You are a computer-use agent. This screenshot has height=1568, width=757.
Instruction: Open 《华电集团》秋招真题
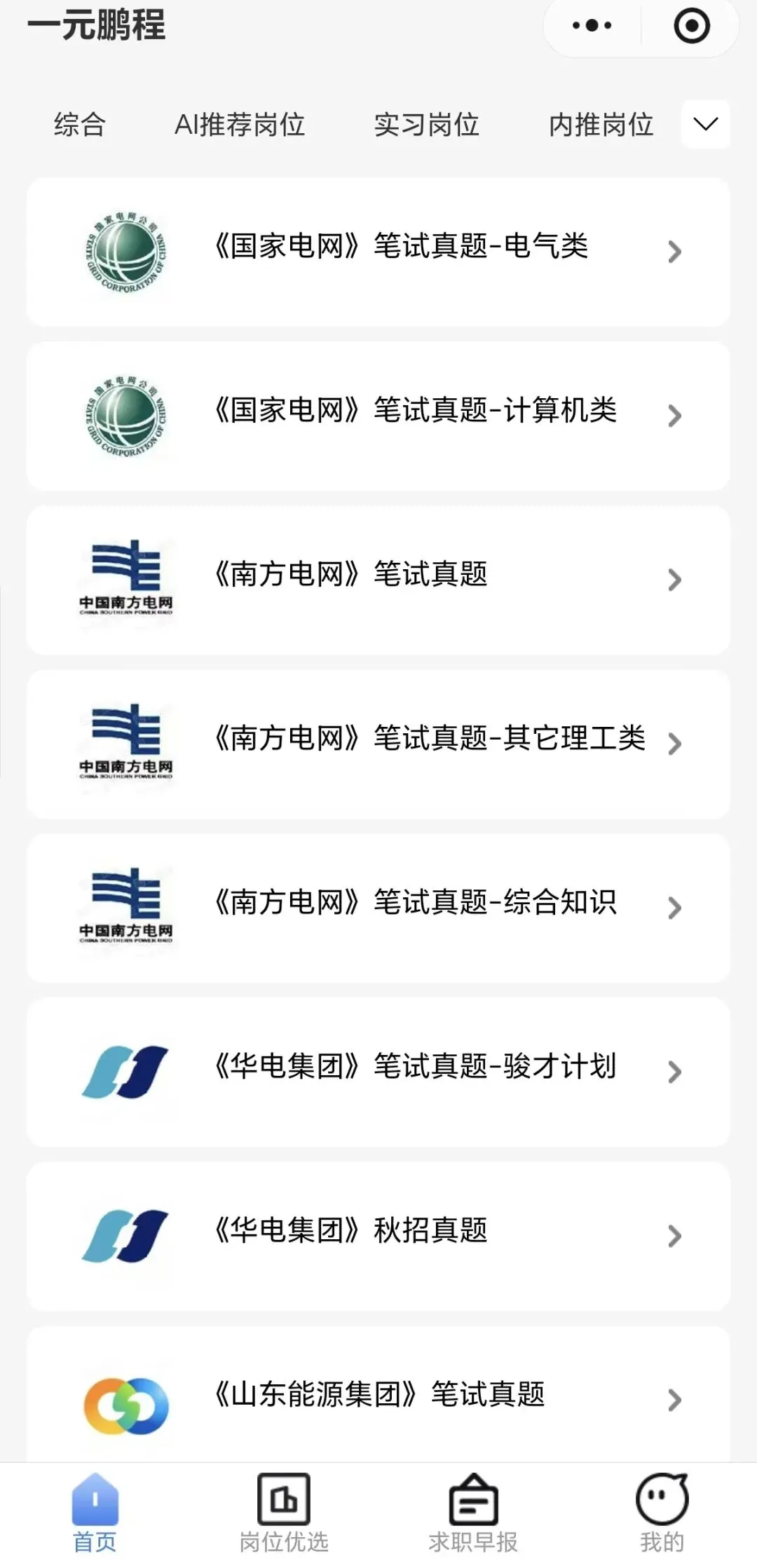tap(378, 1236)
